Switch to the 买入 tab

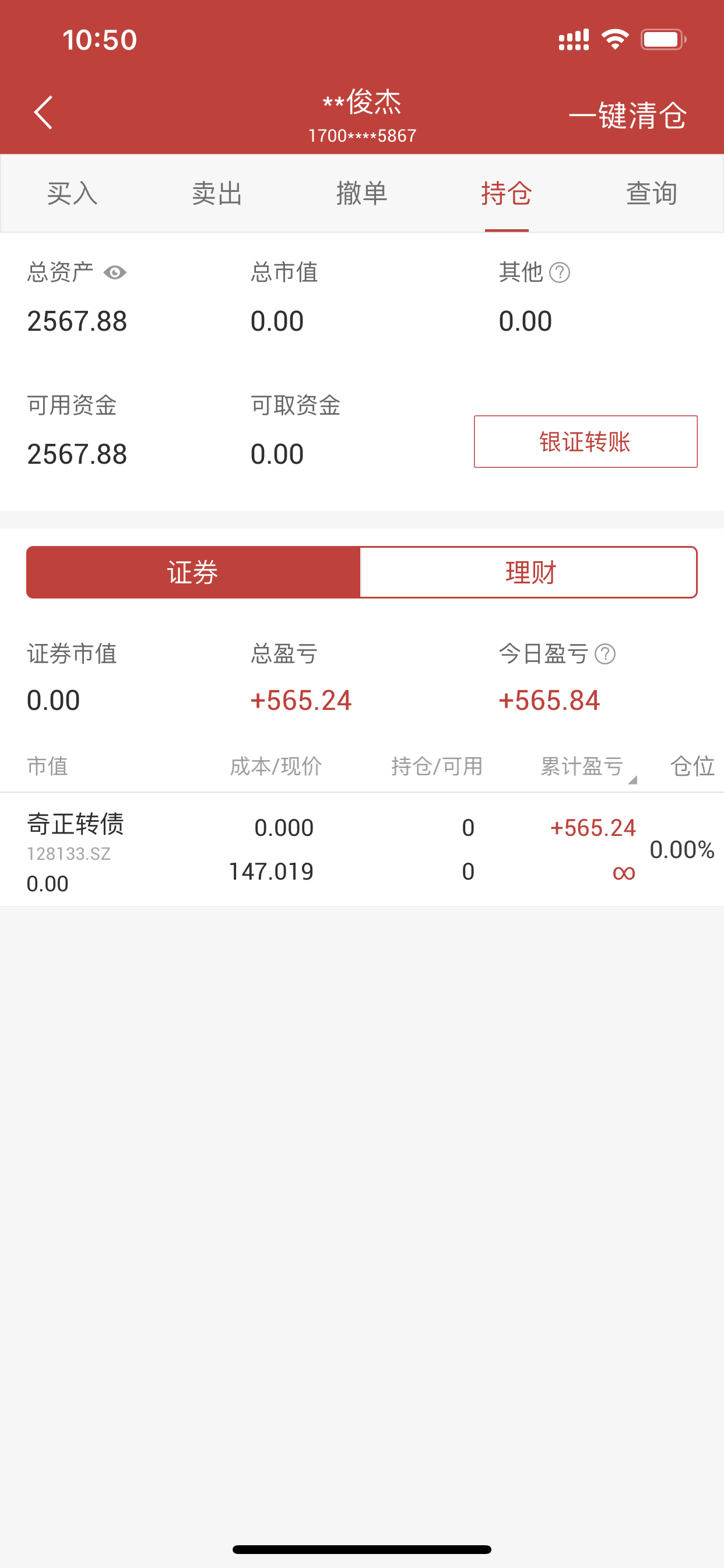[x=72, y=194]
